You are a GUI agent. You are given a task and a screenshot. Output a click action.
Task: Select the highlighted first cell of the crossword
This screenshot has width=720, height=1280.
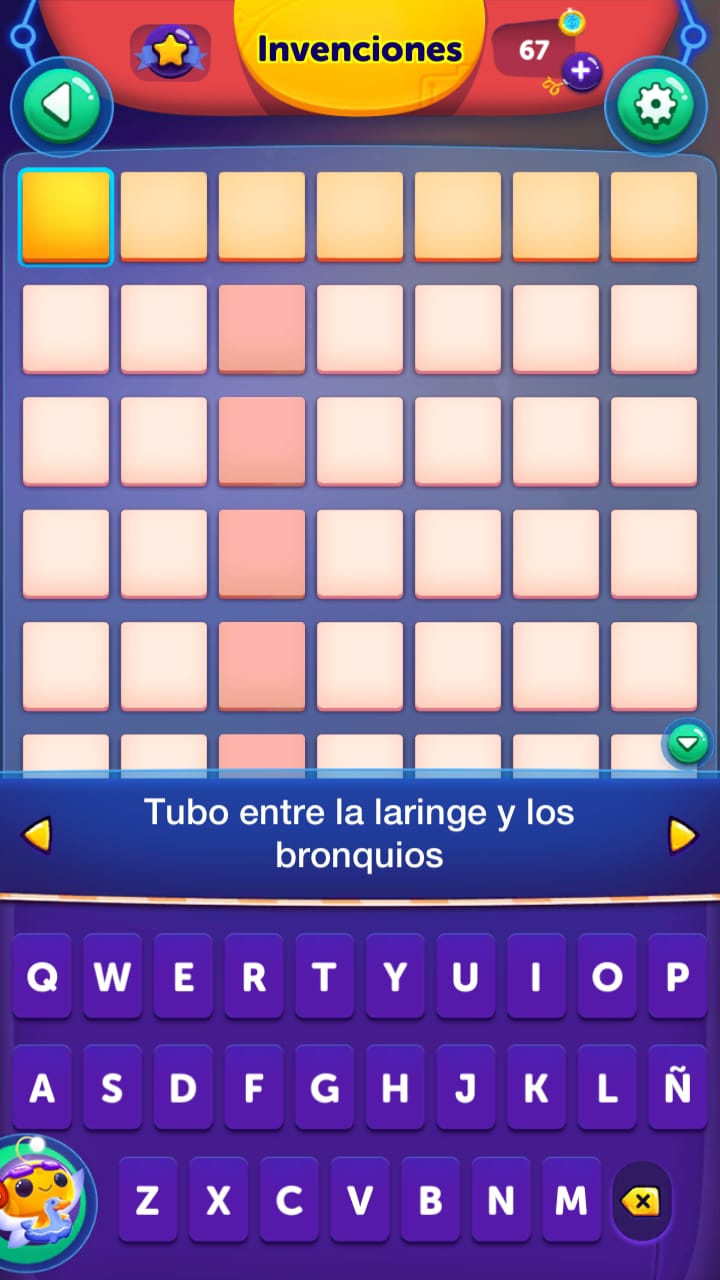tap(66, 217)
